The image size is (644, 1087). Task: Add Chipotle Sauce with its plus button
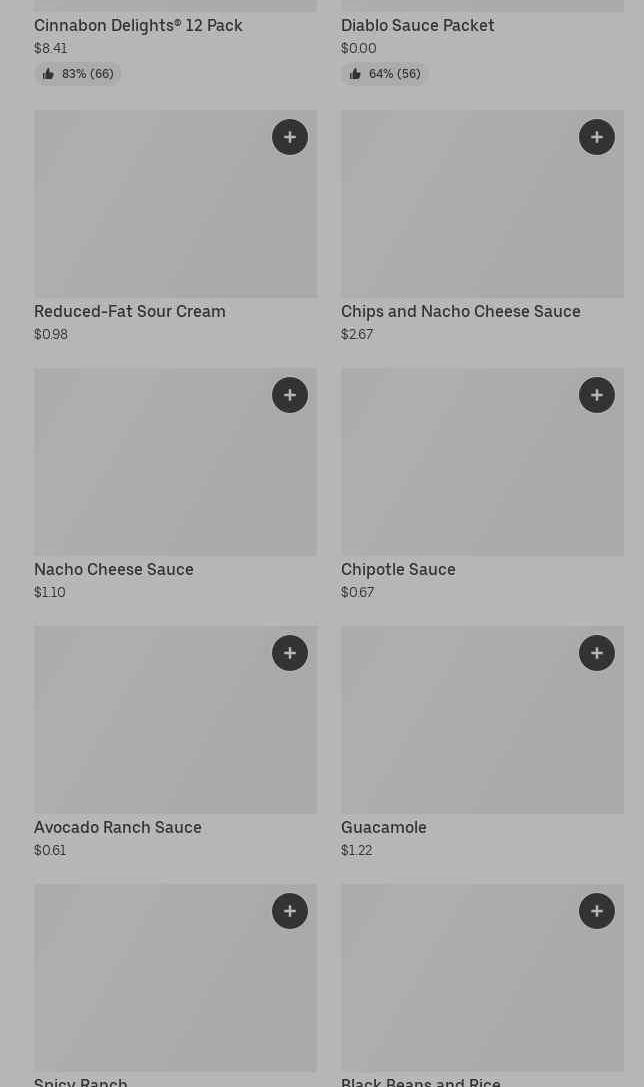pyautogui.click(x=597, y=395)
